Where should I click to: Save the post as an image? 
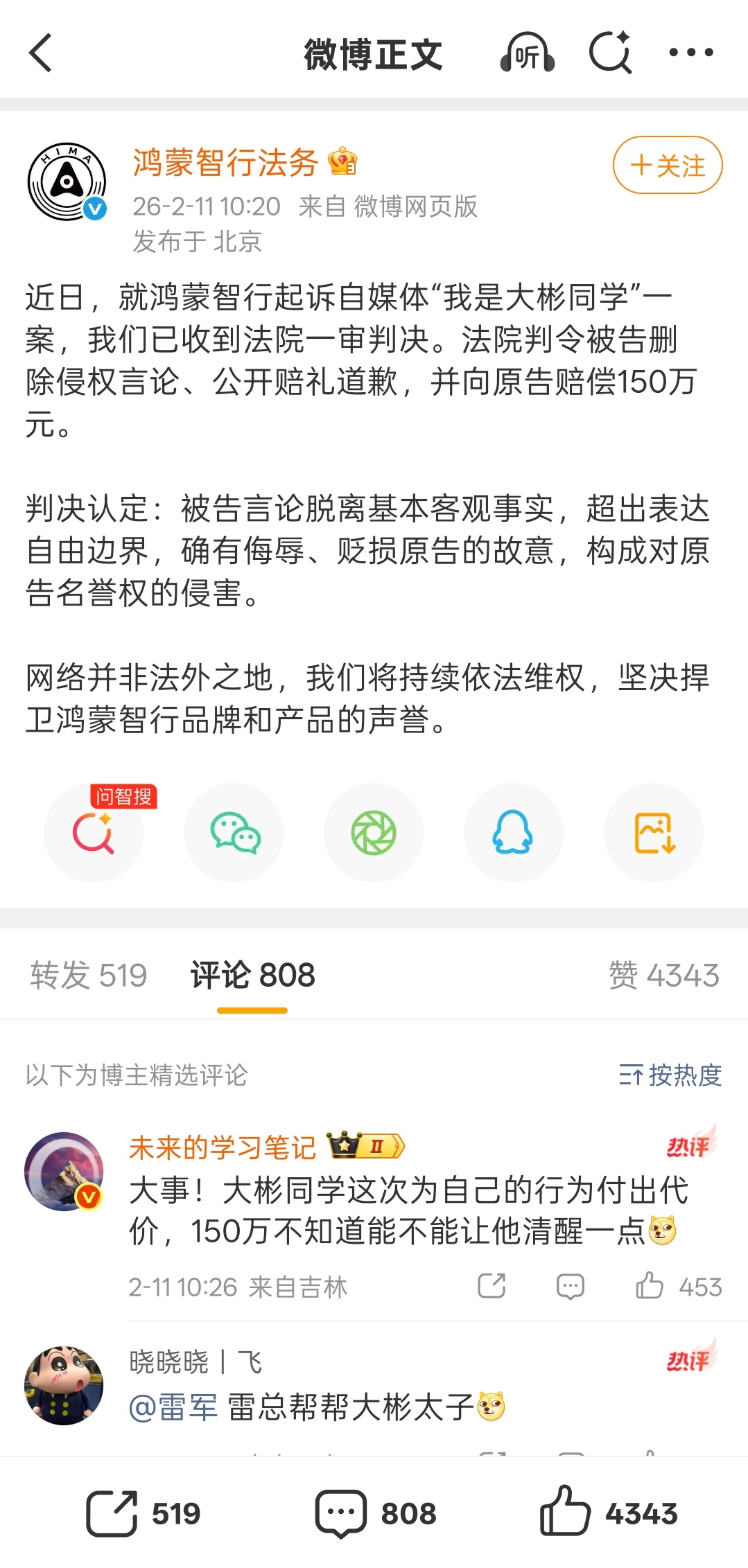point(652,833)
